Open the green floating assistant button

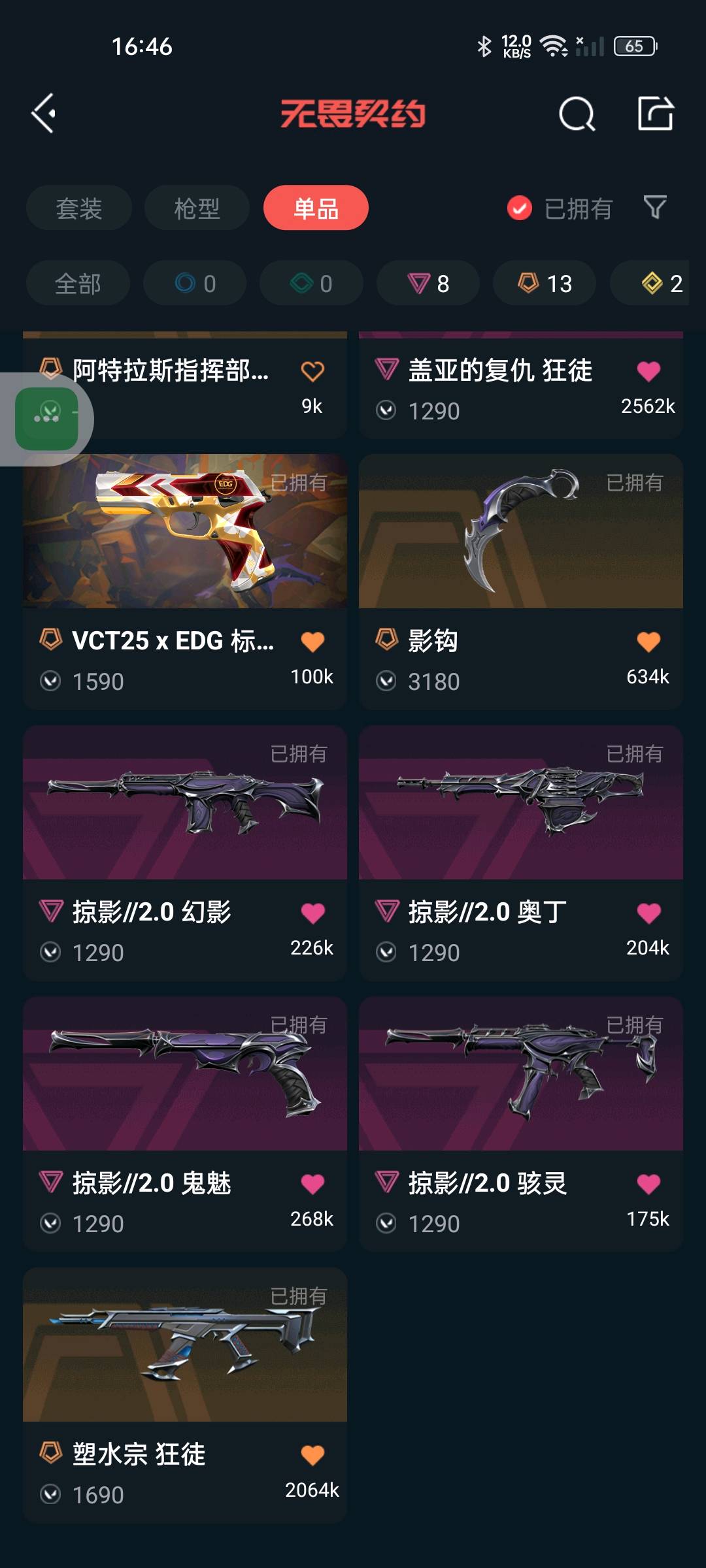point(46,419)
